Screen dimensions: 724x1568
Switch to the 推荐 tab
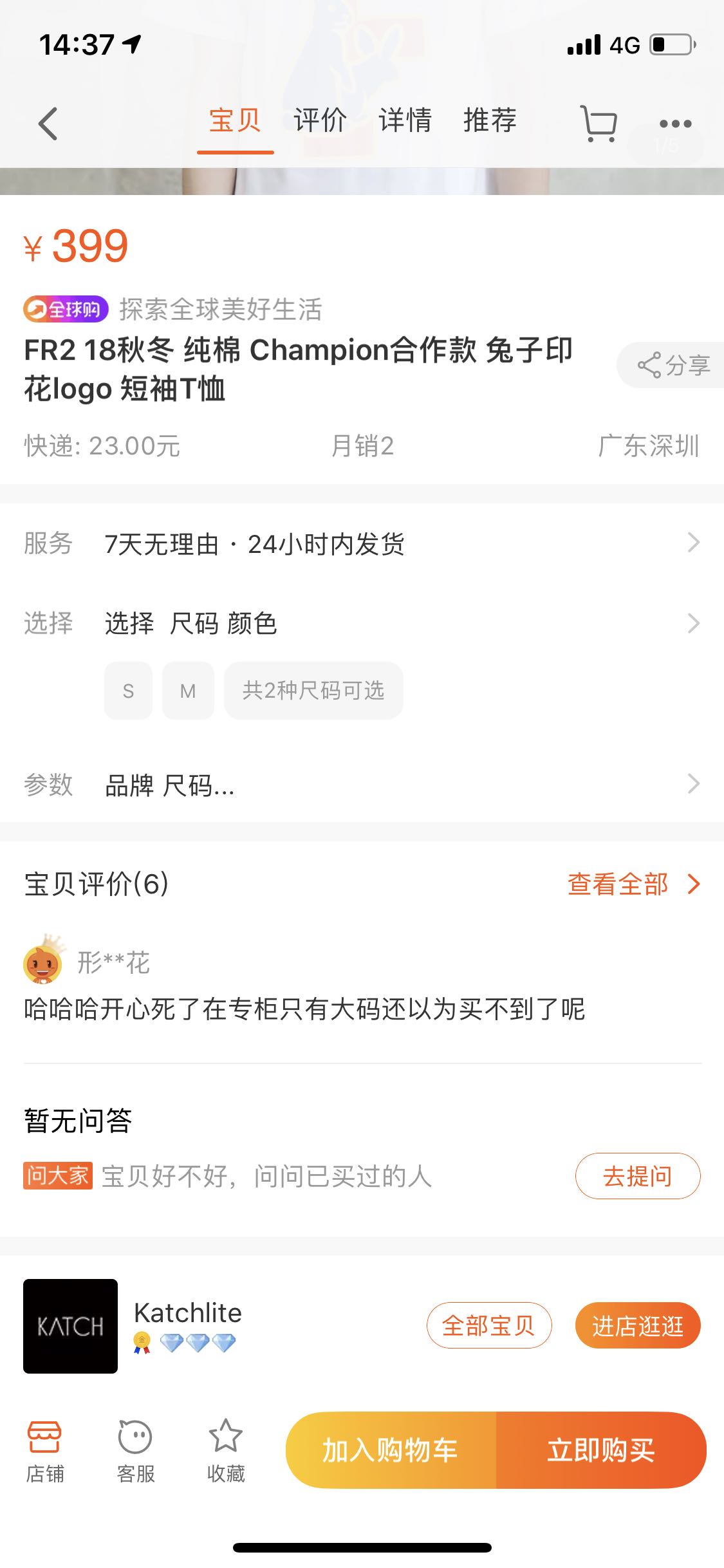tap(490, 121)
